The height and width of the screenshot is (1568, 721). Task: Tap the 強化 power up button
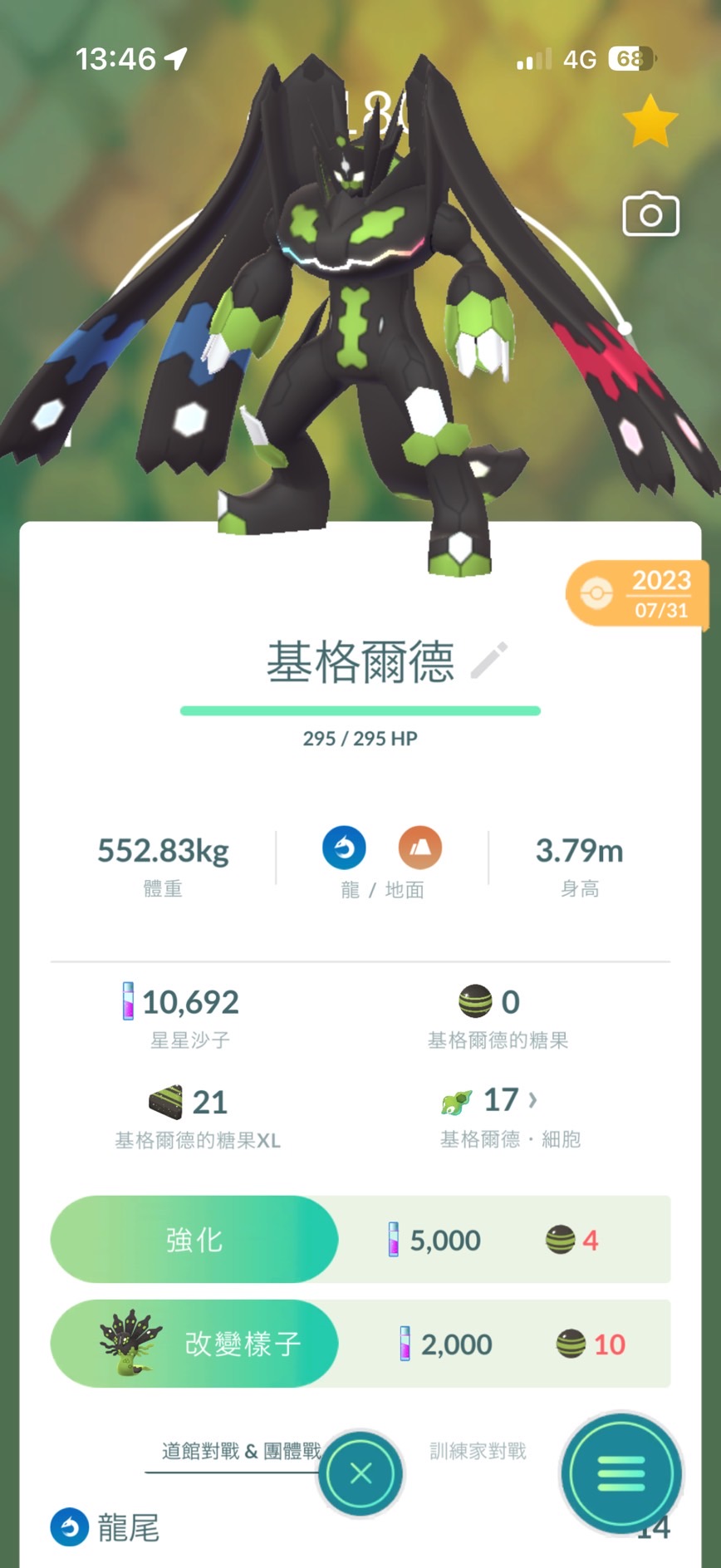[x=194, y=1239]
